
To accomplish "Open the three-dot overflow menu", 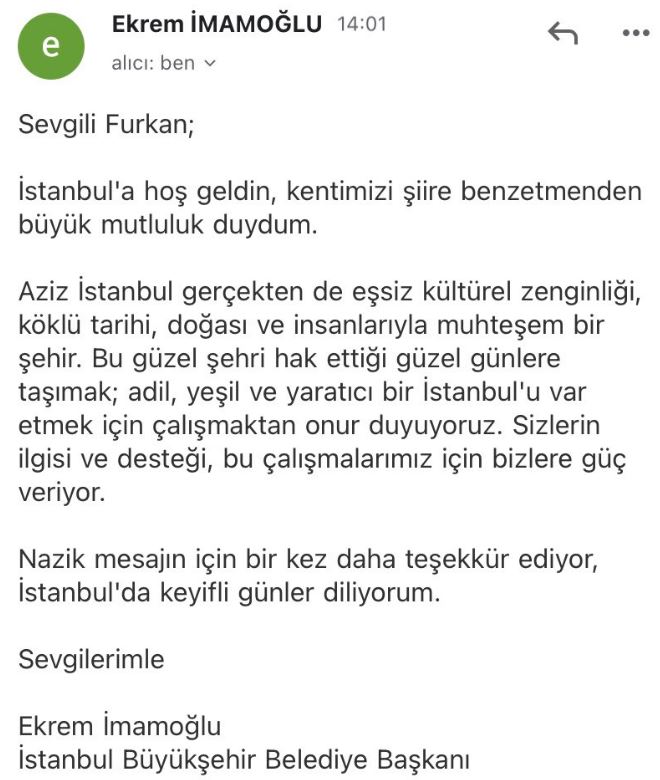I will coord(635,34).
